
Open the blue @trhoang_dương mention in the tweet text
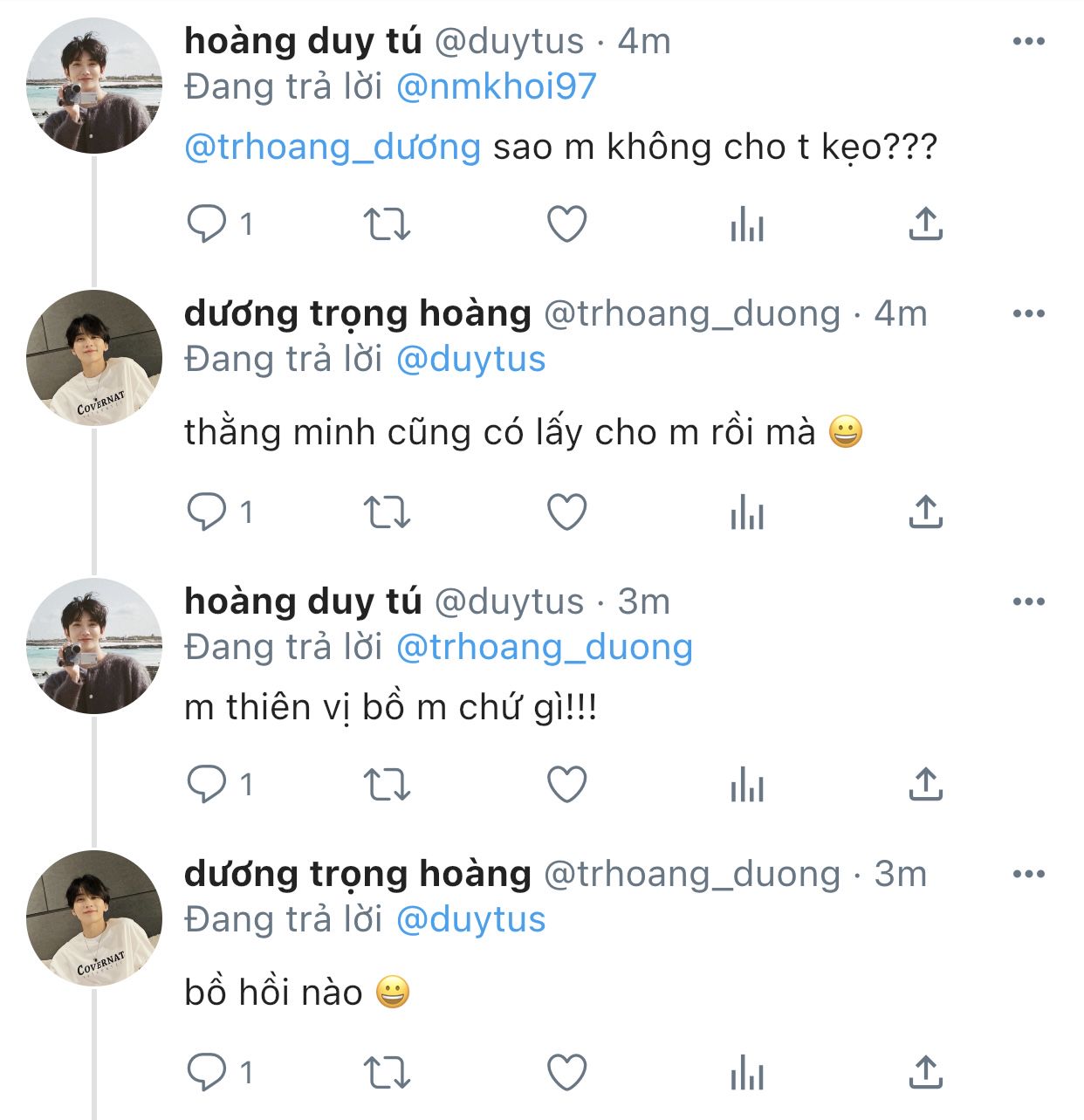[333, 147]
